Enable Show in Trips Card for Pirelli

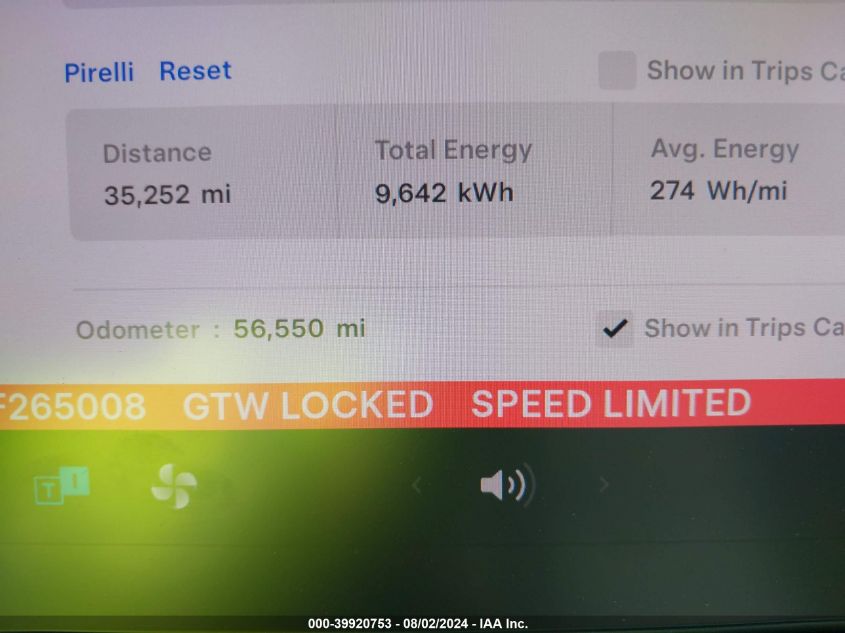[x=617, y=71]
